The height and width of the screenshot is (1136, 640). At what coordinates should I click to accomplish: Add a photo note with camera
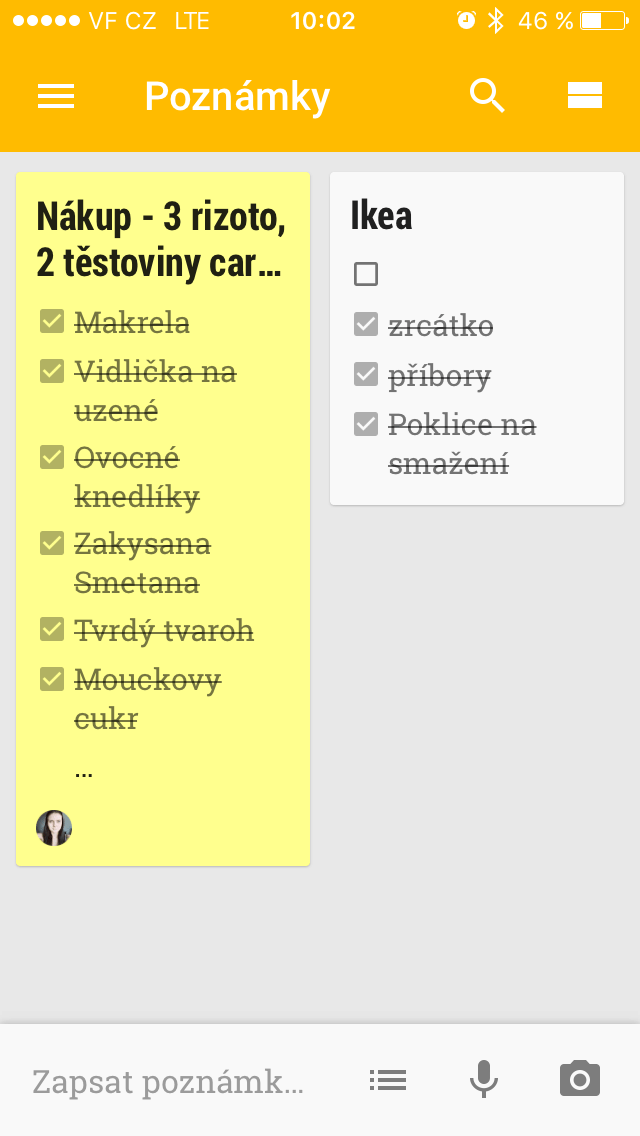point(580,1079)
